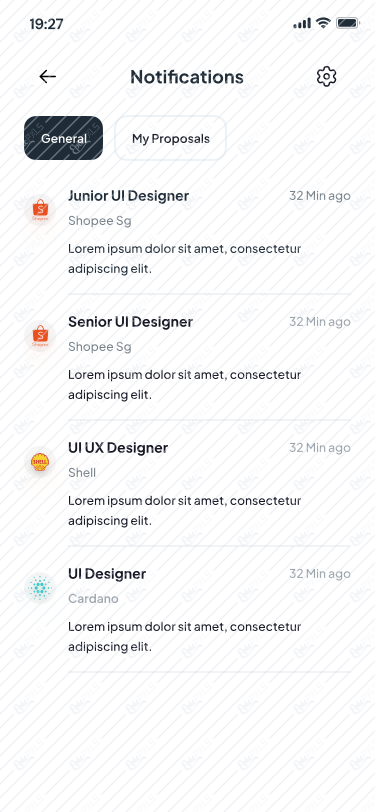Viewport: 375px width, 812px height.
Task: Open the UI Designer notification from Cardano
Action: [x=188, y=610]
